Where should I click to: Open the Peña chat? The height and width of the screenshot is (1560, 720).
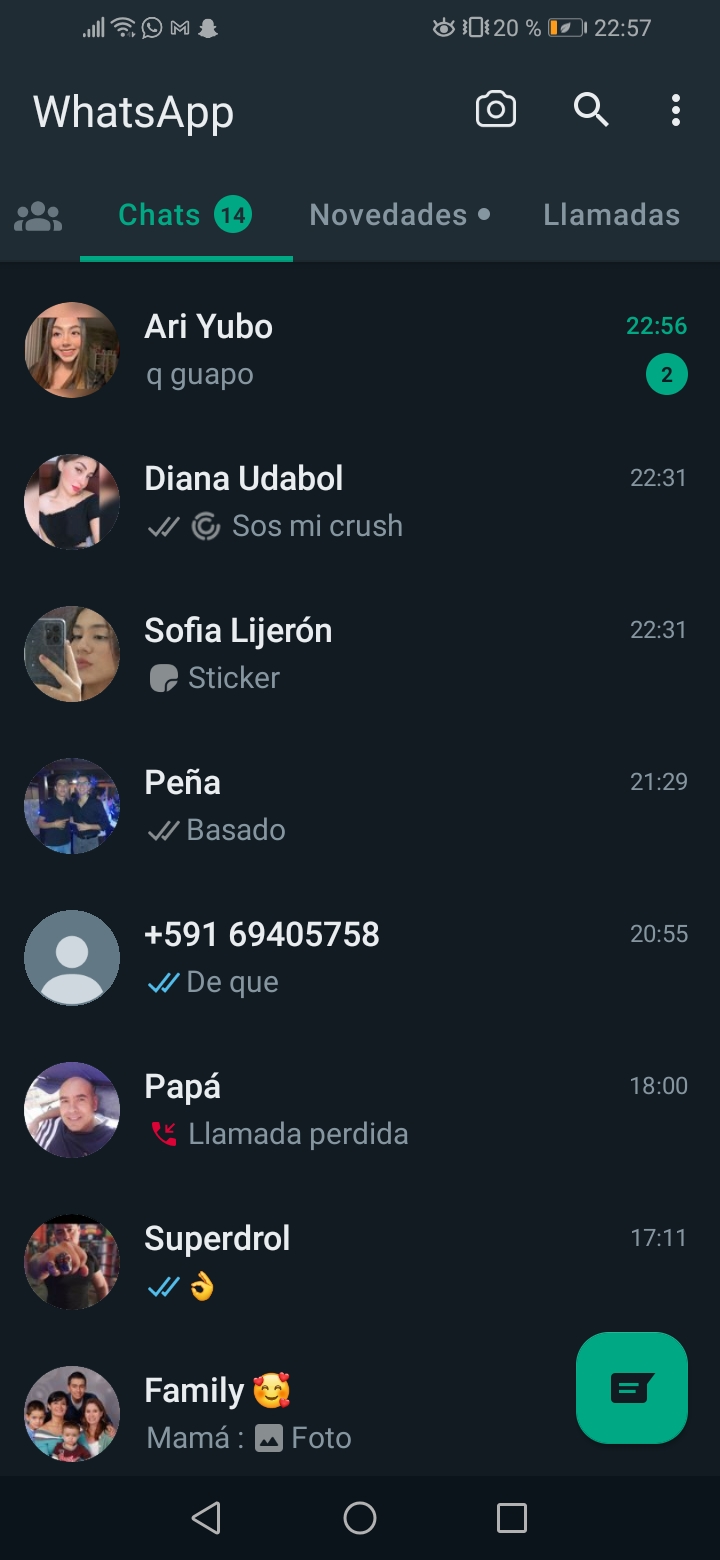click(x=360, y=806)
